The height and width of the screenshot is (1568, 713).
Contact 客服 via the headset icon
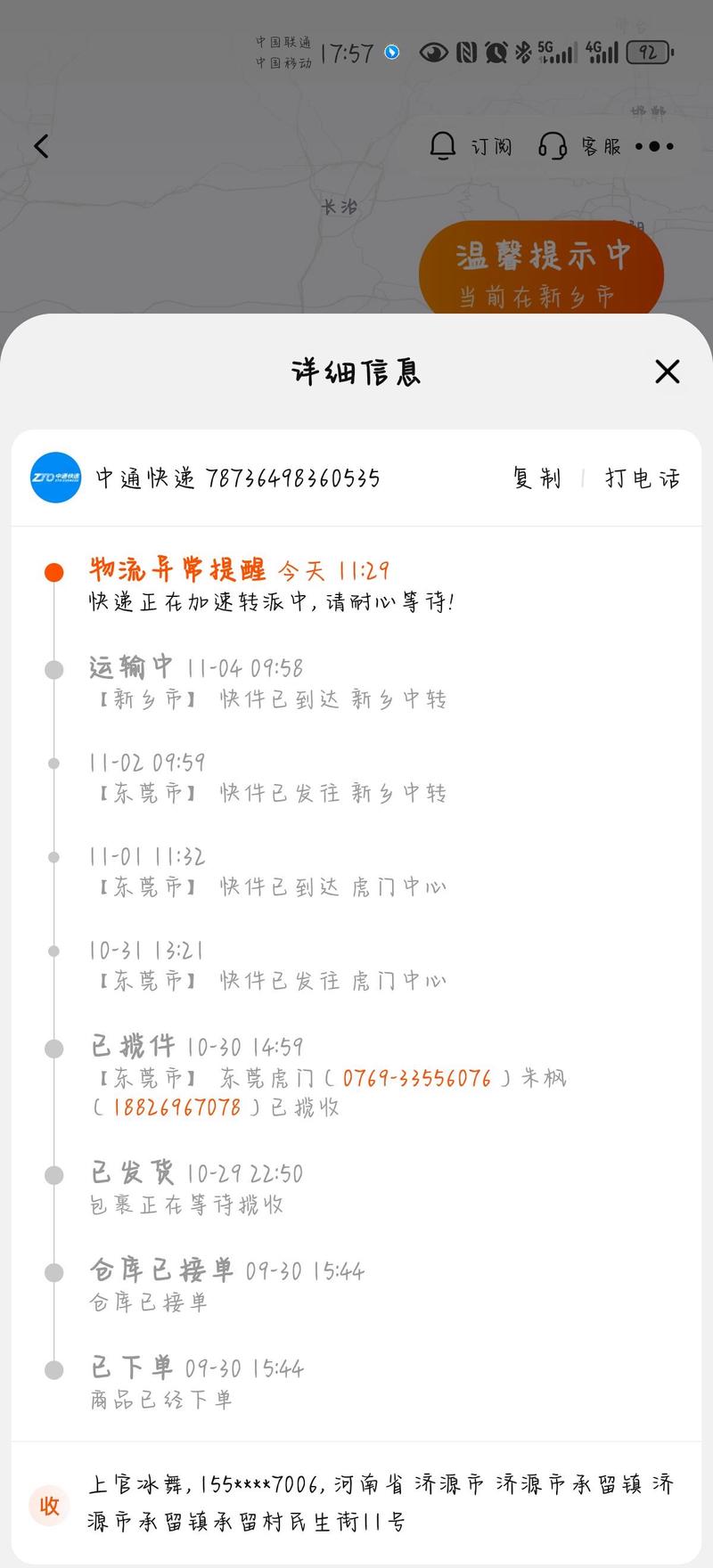point(552,145)
